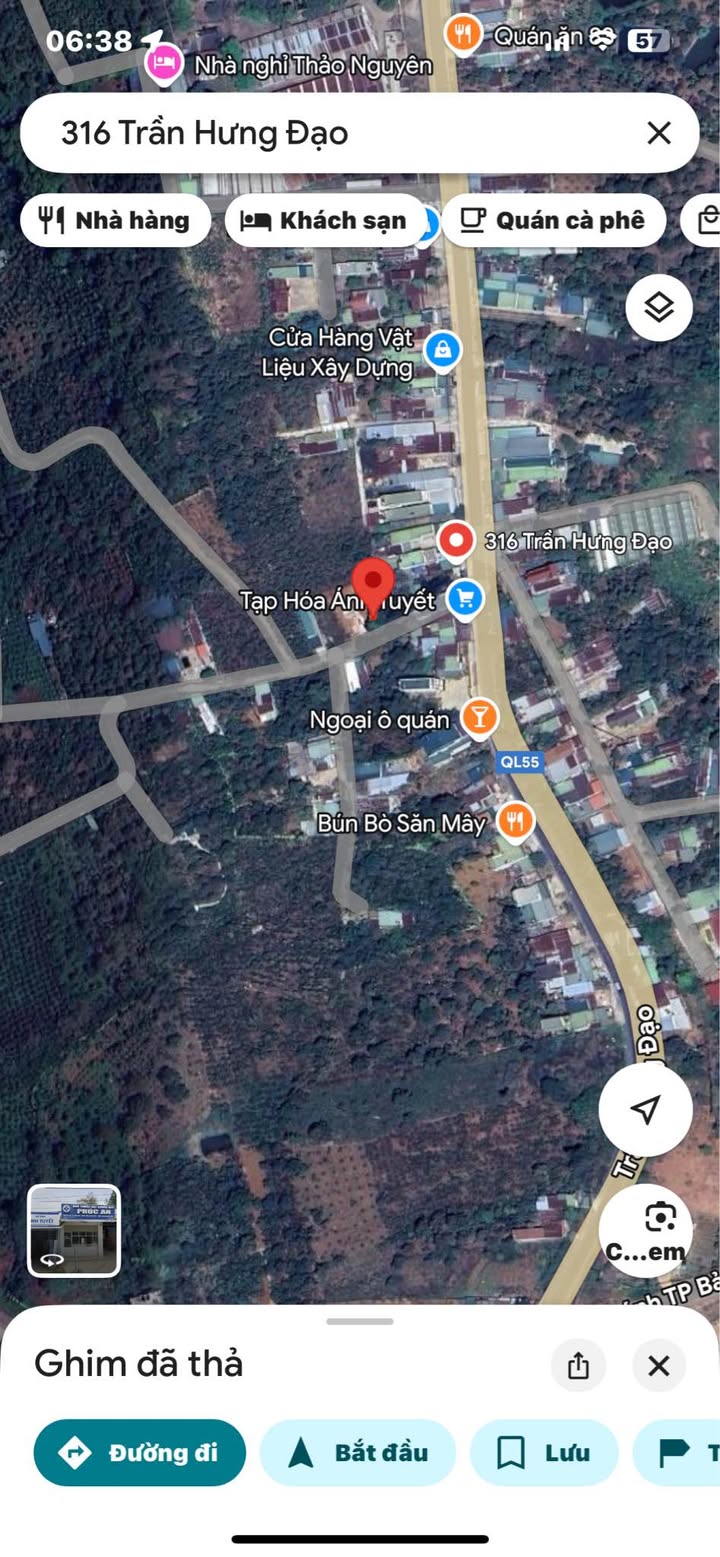The width and height of the screenshot is (720, 1557).
Task: Start navigation with Bắt đầu
Action: [357, 1452]
